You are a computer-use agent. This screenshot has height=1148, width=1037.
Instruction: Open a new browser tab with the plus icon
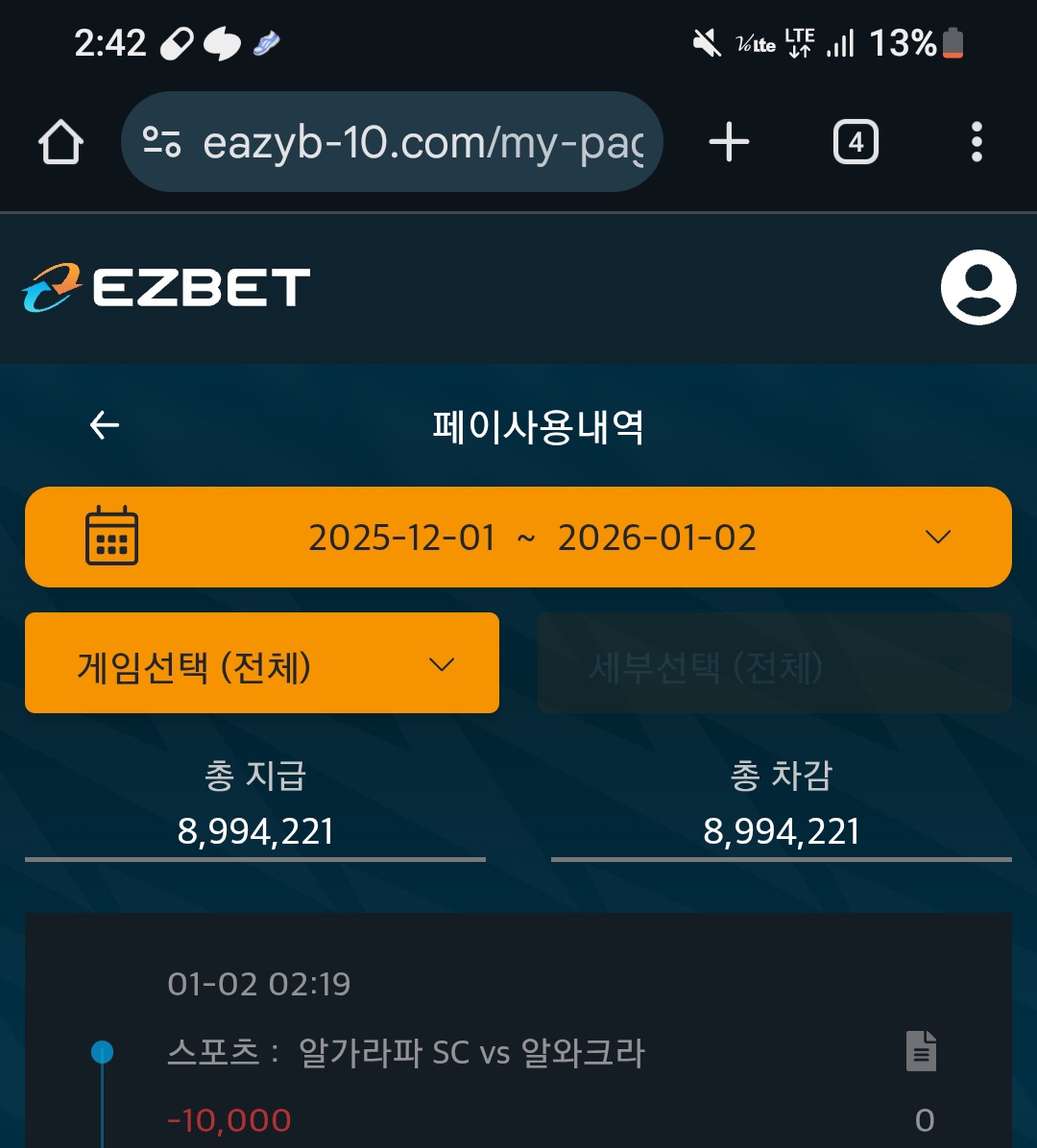pos(728,140)
